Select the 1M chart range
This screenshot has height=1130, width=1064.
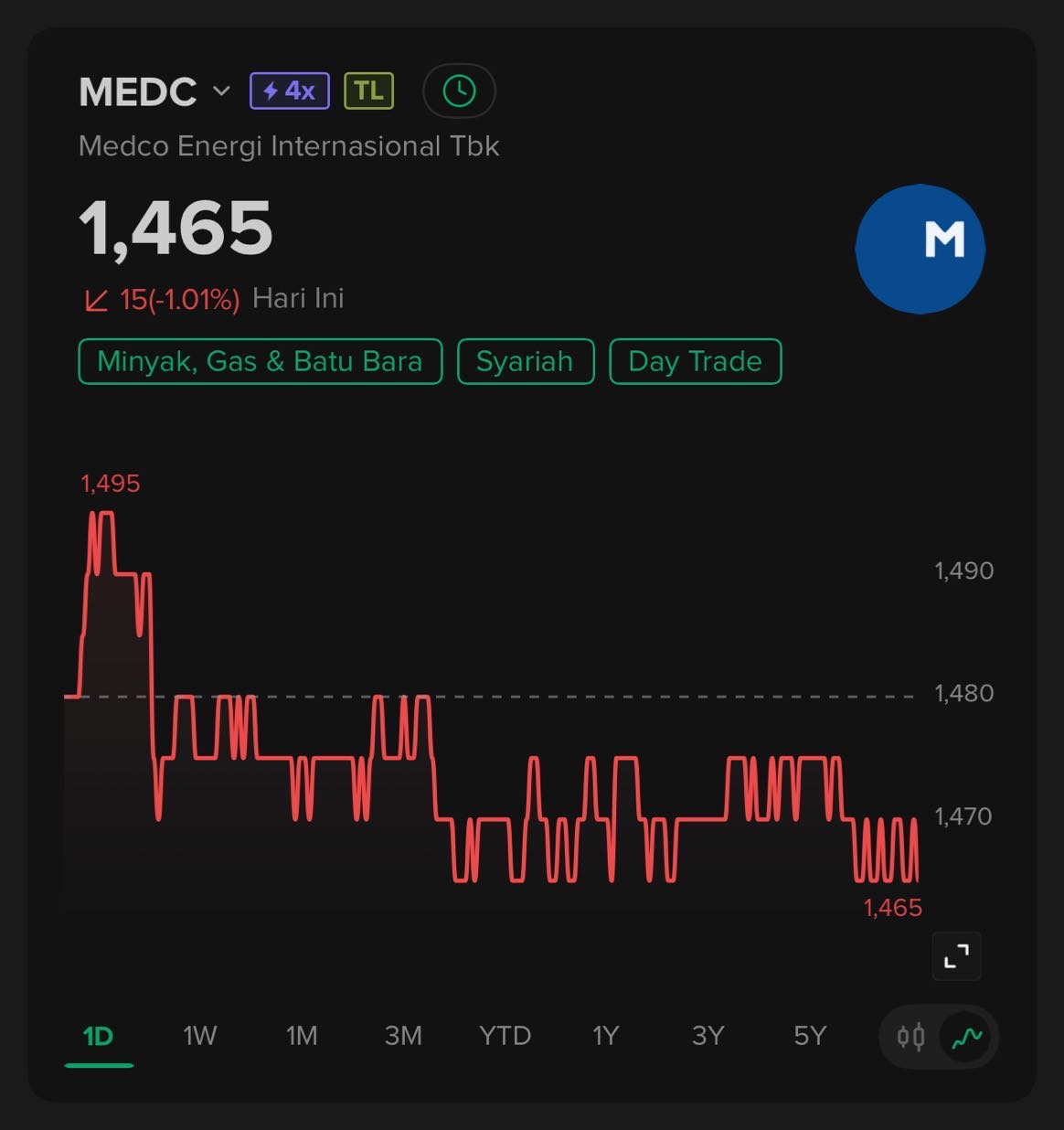[302, 1036]
